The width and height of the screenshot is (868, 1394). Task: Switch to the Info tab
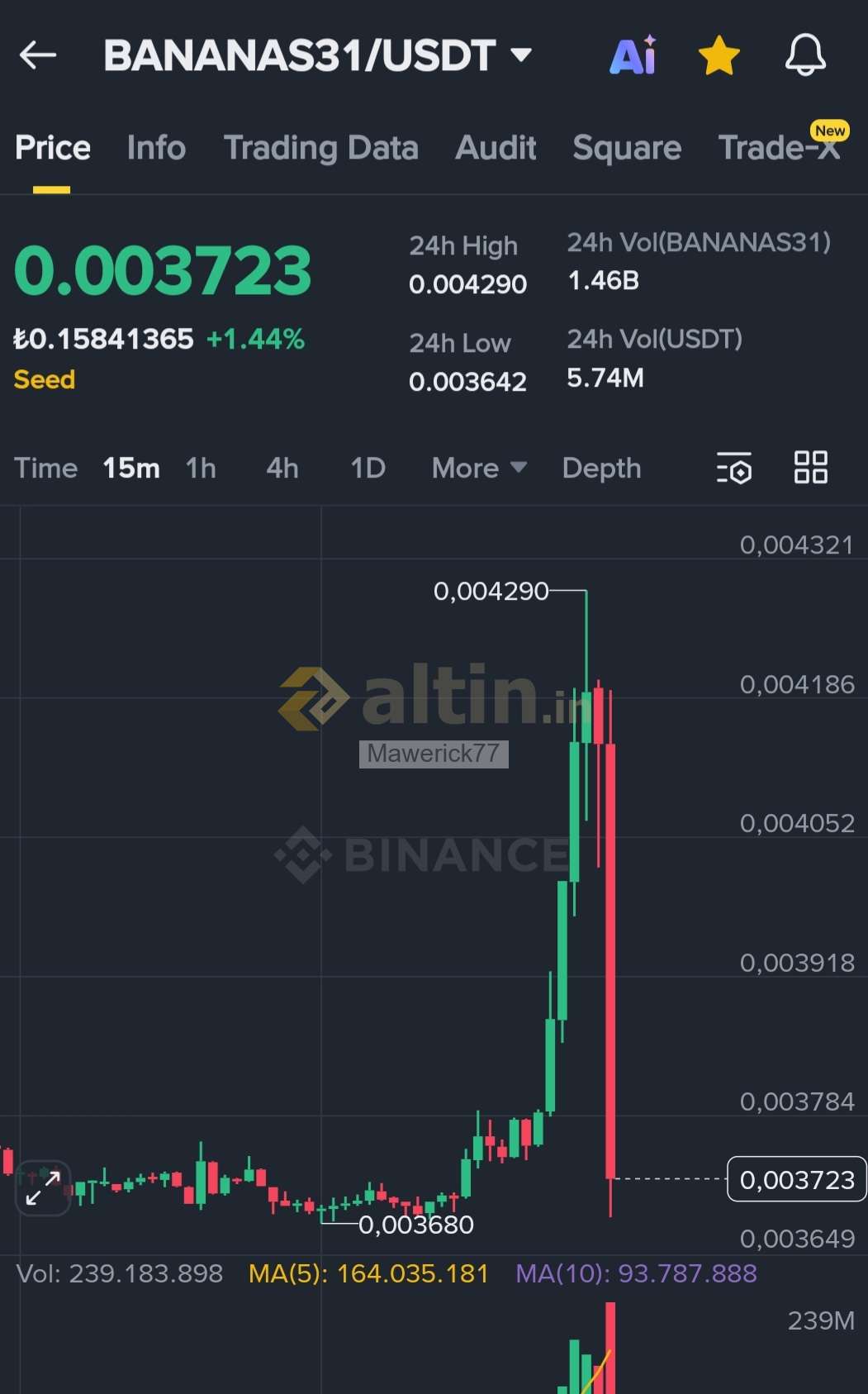156,148
